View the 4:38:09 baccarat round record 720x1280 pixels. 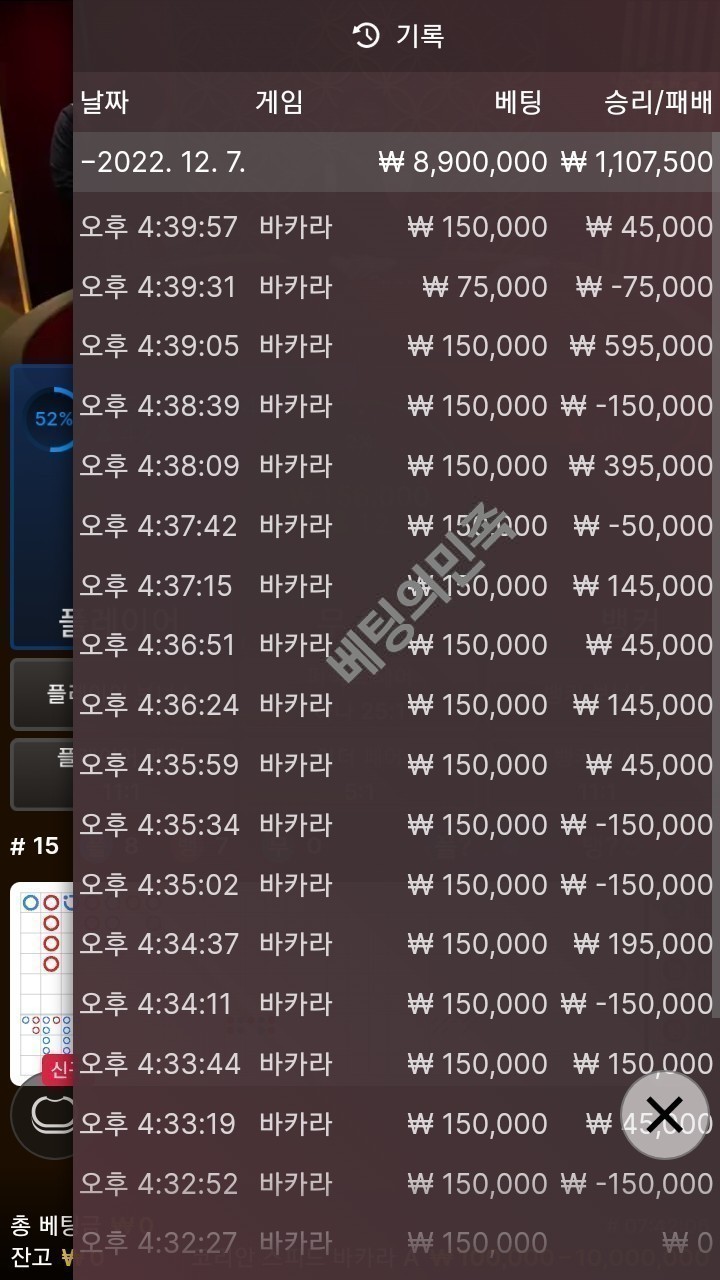[396, 466]
